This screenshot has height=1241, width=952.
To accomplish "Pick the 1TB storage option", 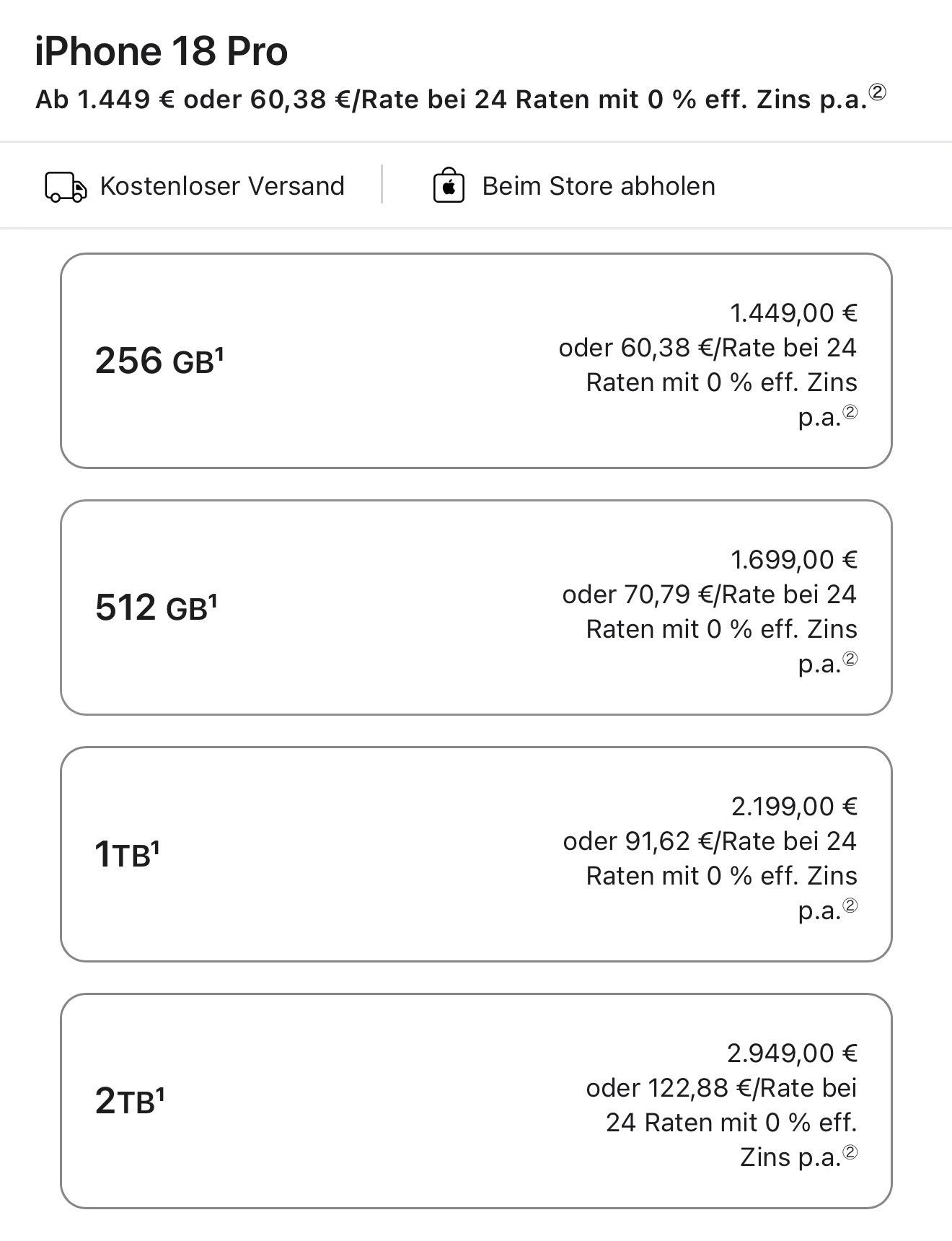I will [x=476, y=854].
